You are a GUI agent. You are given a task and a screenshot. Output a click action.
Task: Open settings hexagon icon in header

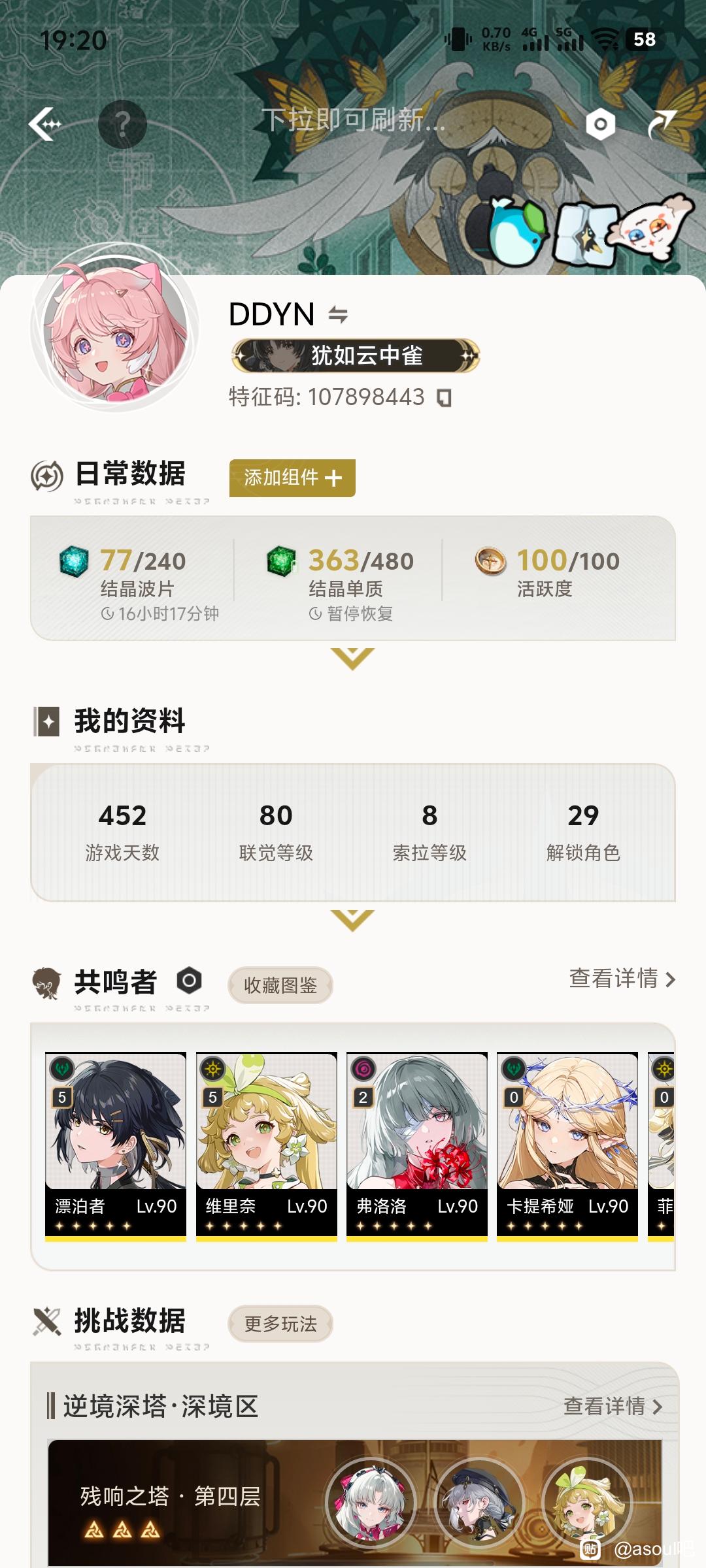[600, 124]
